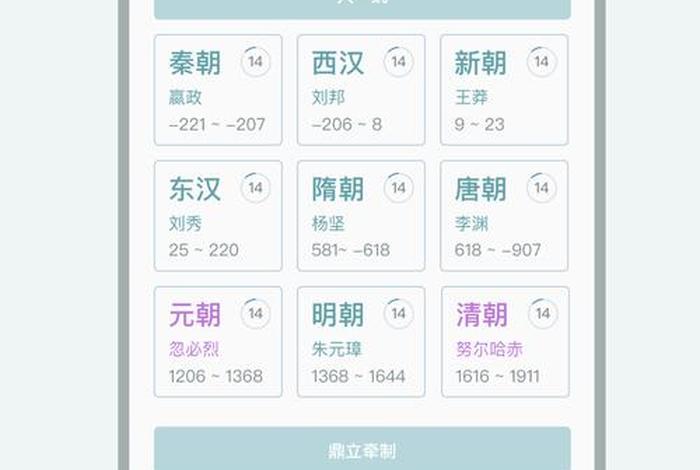
Task: Tap the 隋朝 card with 杨坚
Action: pyautogui.click(x=360, y=216)
